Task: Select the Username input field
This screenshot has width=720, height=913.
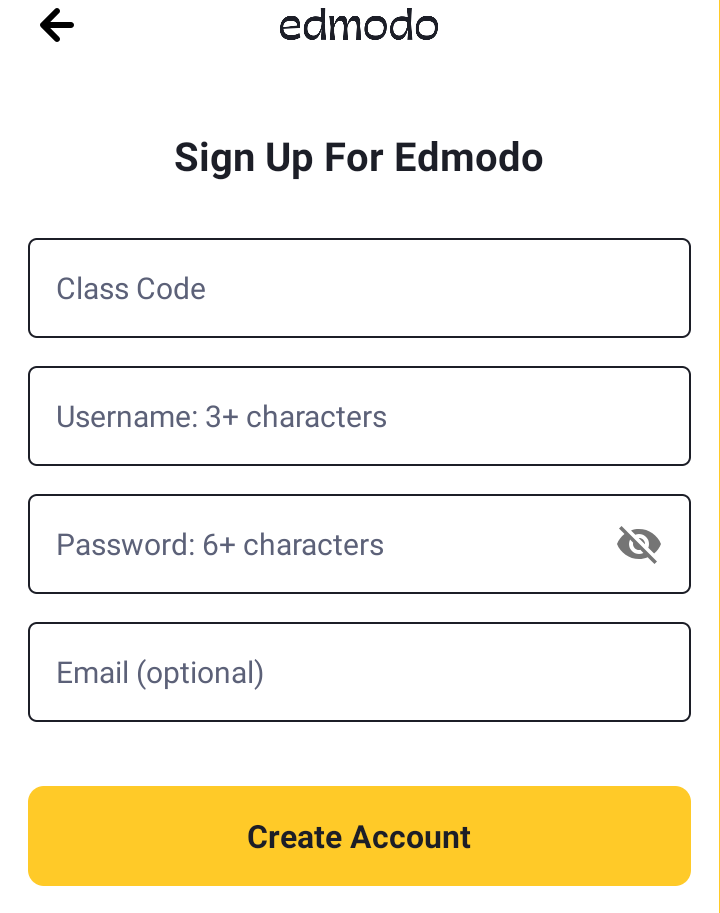Action: (359, 416)
